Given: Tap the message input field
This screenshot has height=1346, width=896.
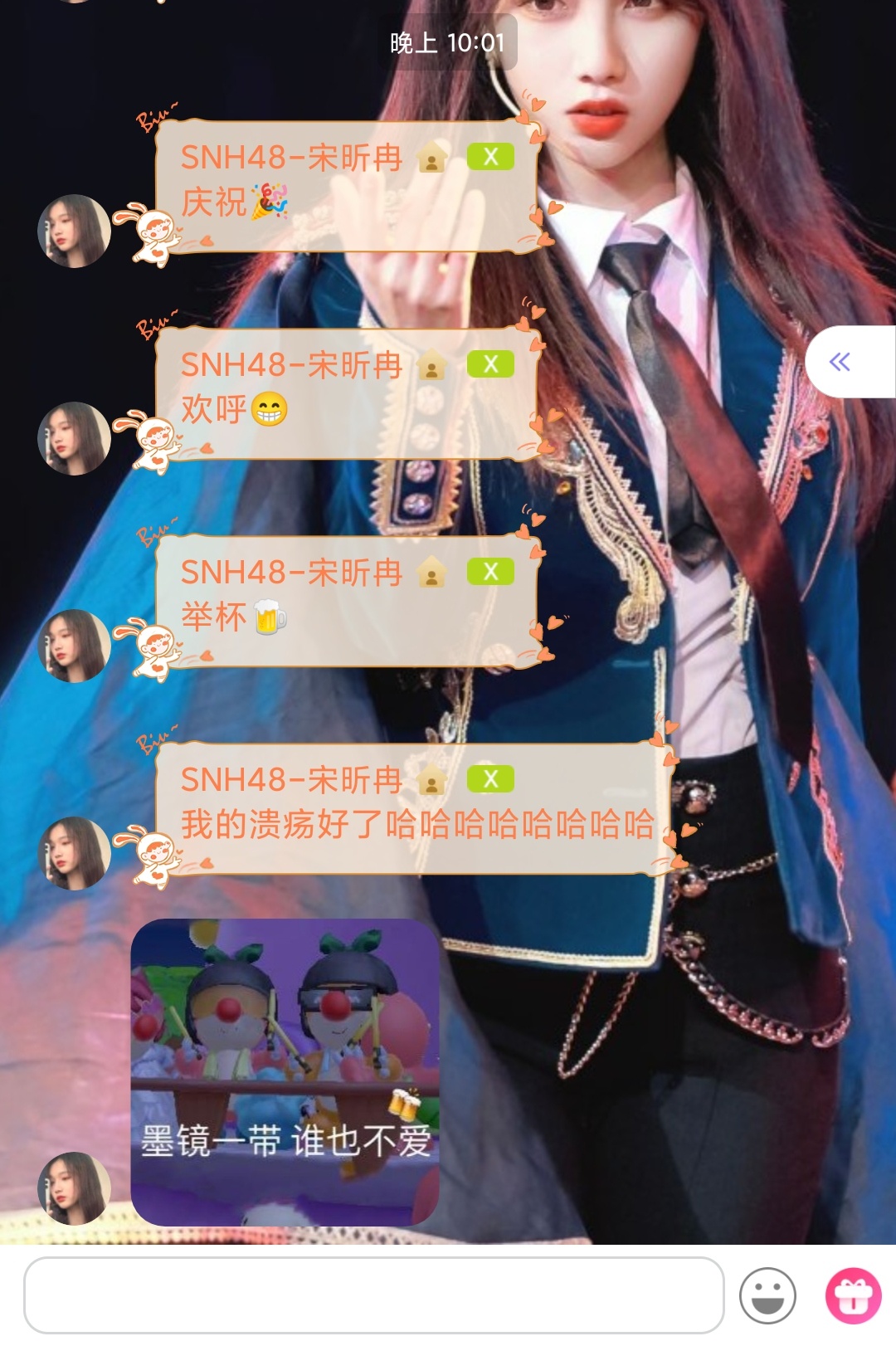Looking at the screenshot, I should pyautogui.click(x=373, y=1295).
